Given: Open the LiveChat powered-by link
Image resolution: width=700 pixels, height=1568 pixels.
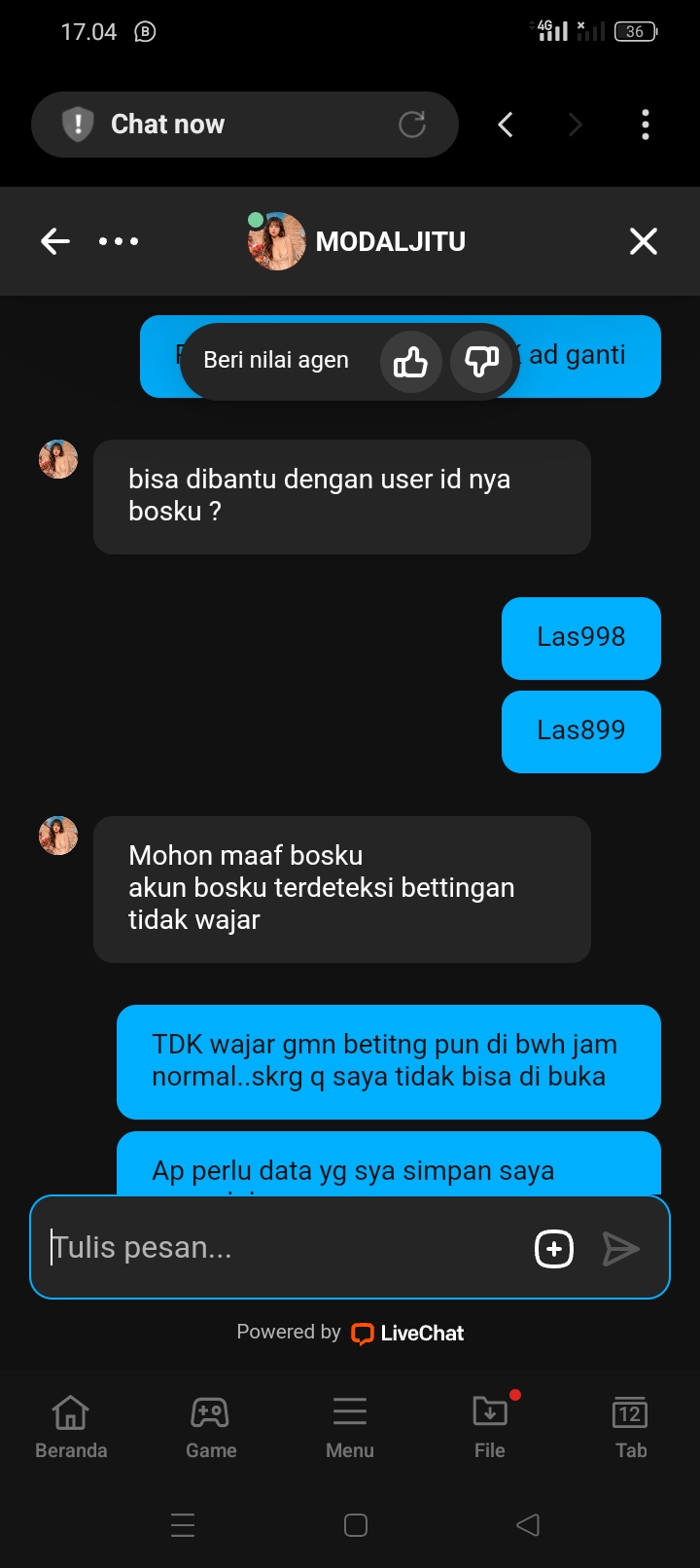Looking at the screenshot, I should pyautogui.click(x=408, y=1333).
